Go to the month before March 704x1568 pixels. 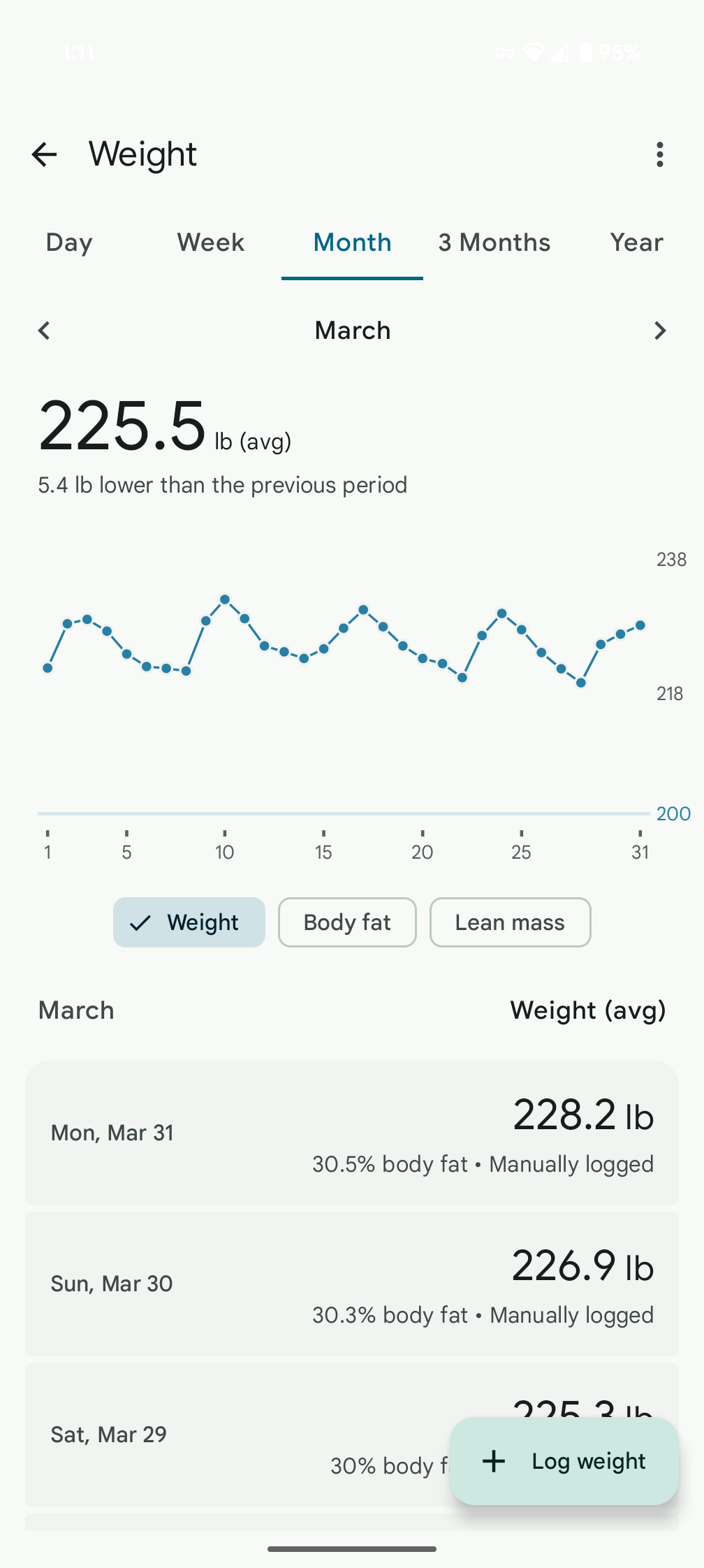click(44, 331)
